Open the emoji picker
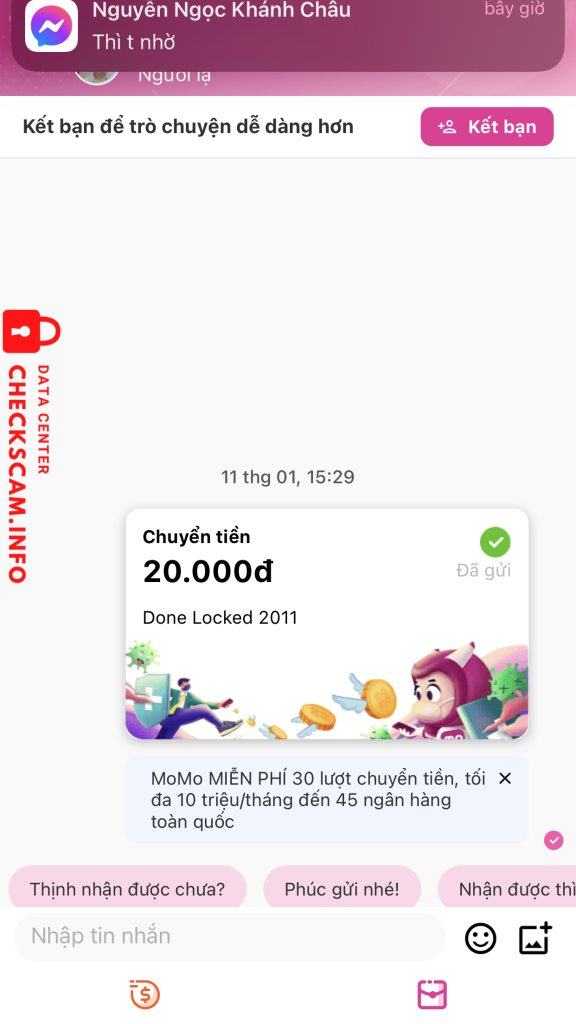 pyautogui.click(x=481, y=938)
